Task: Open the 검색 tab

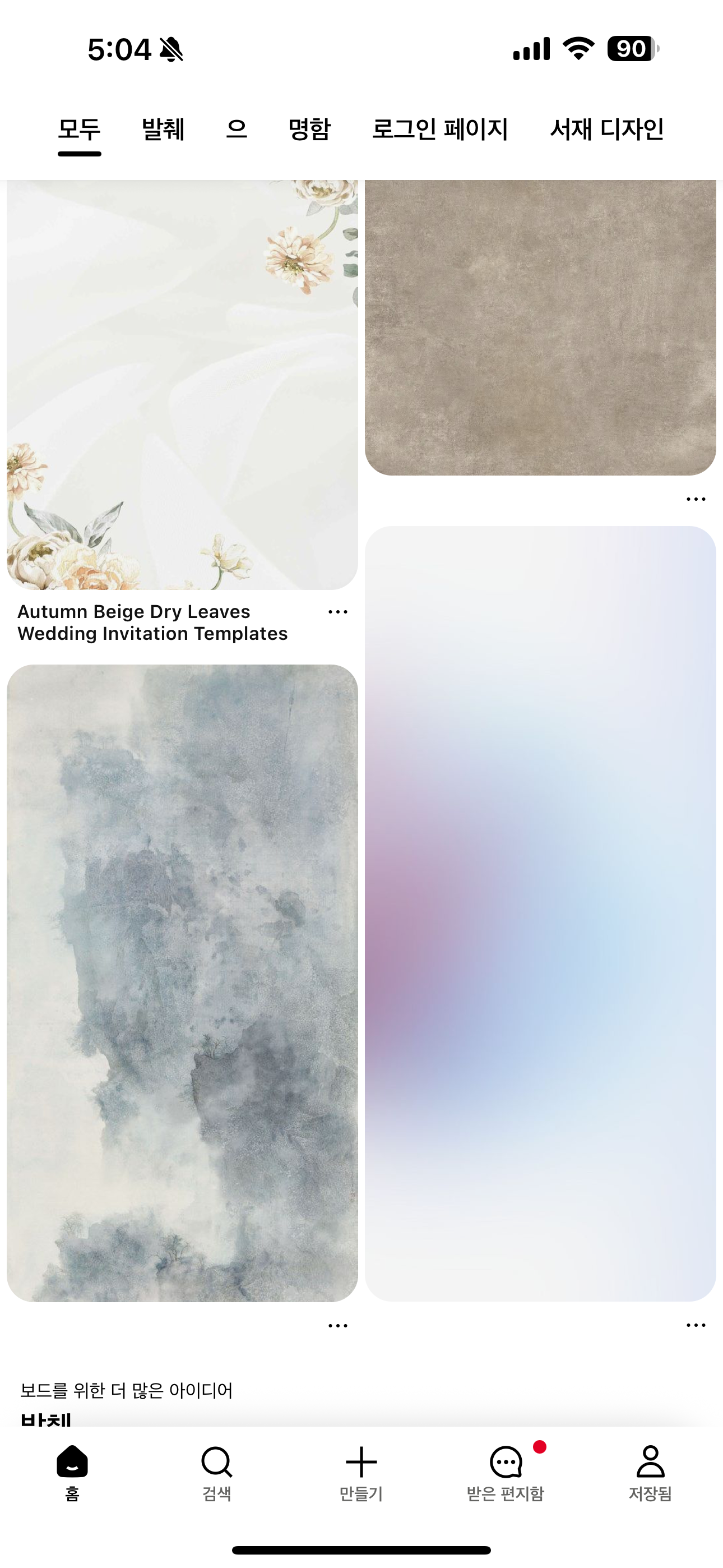Action: click(x=217, y=1472)
